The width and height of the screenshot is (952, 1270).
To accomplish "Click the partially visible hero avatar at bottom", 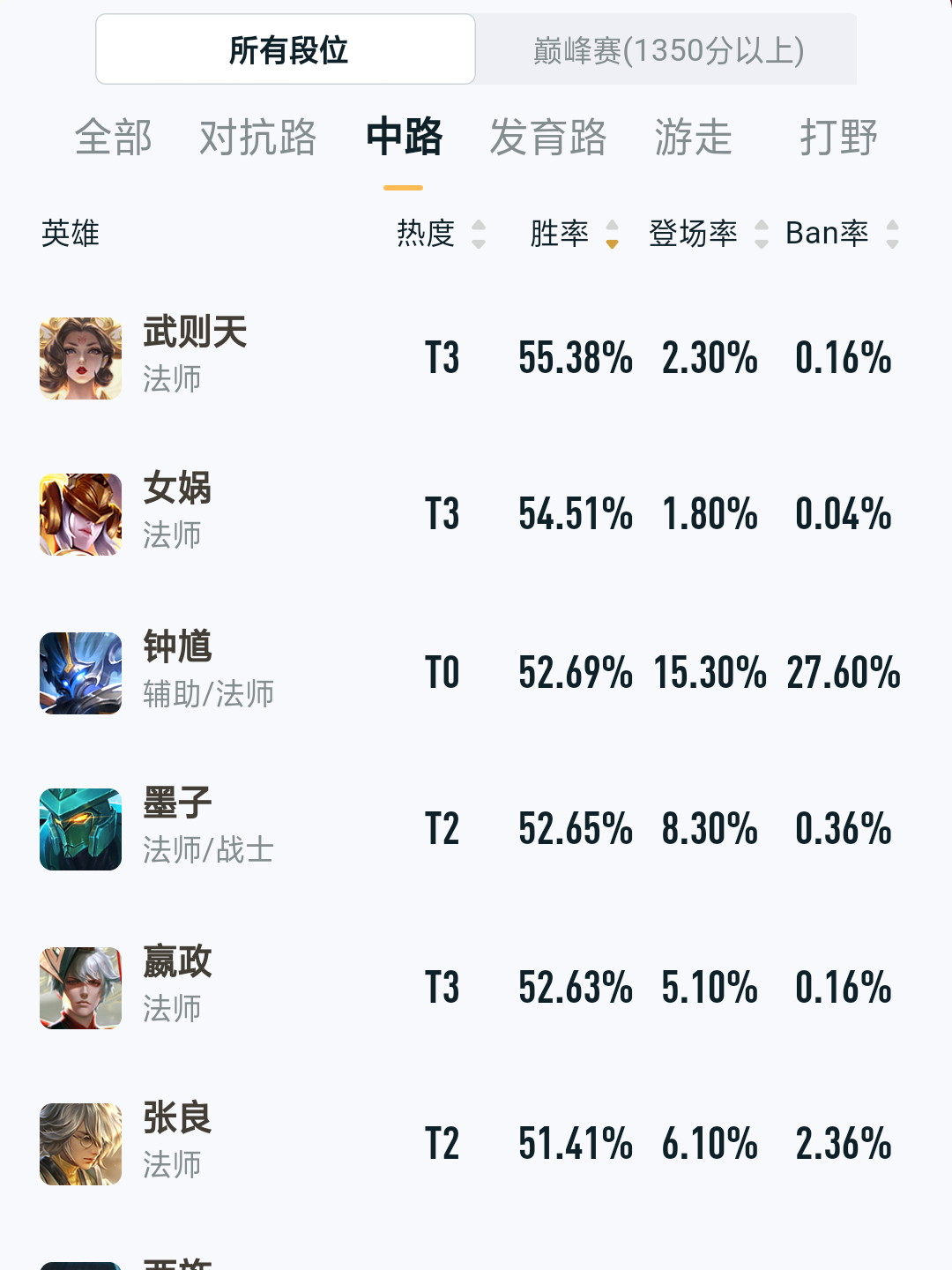I will pyautogui.click(x=79, y=1261).
